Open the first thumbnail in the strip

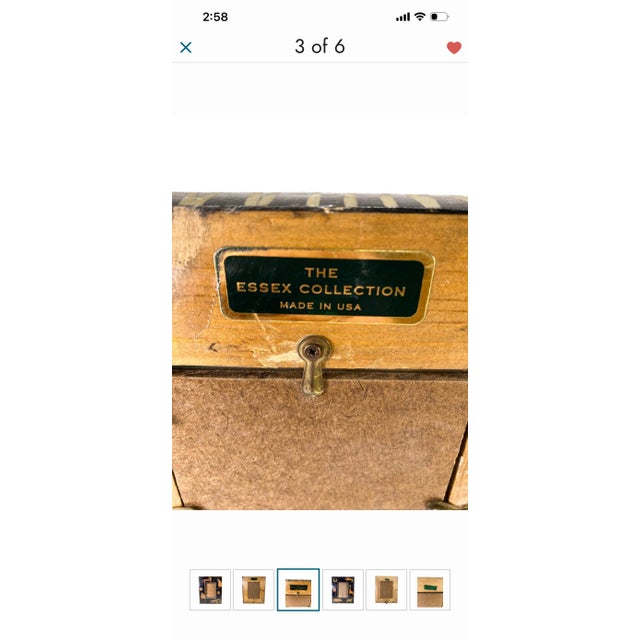tap(210, 589)
